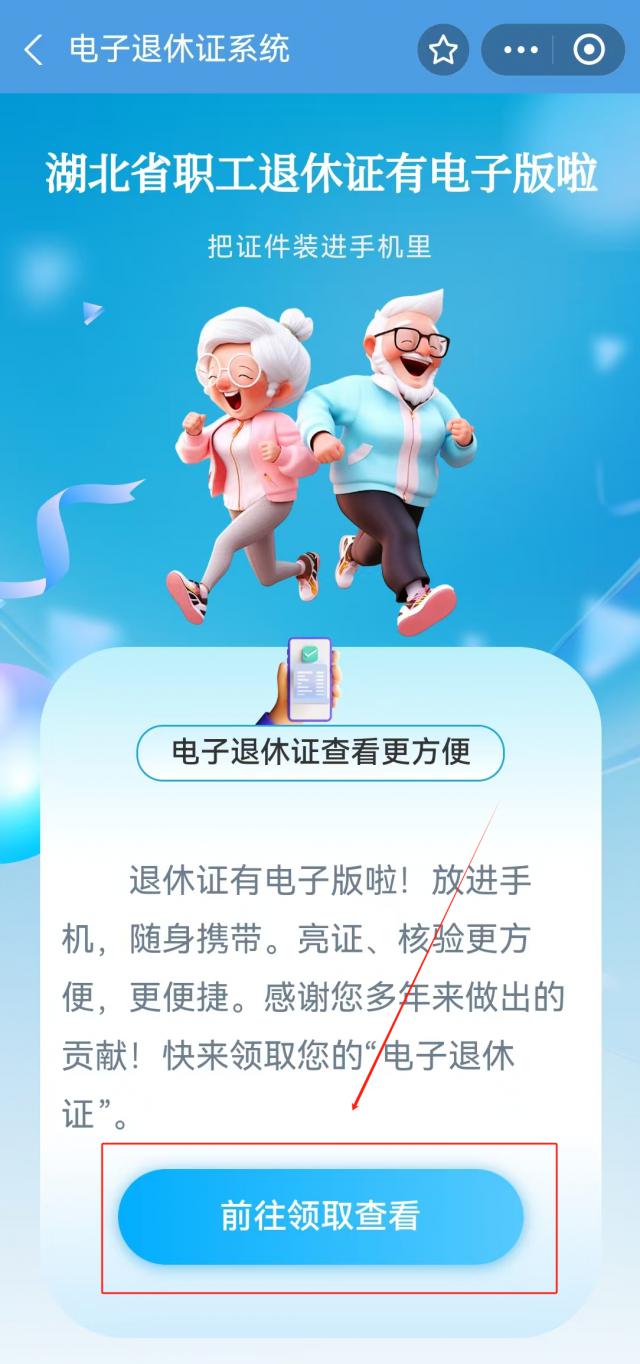640x1364 pixels.
Task: Go back from 电子退休证系统 page
Action: 34,49
